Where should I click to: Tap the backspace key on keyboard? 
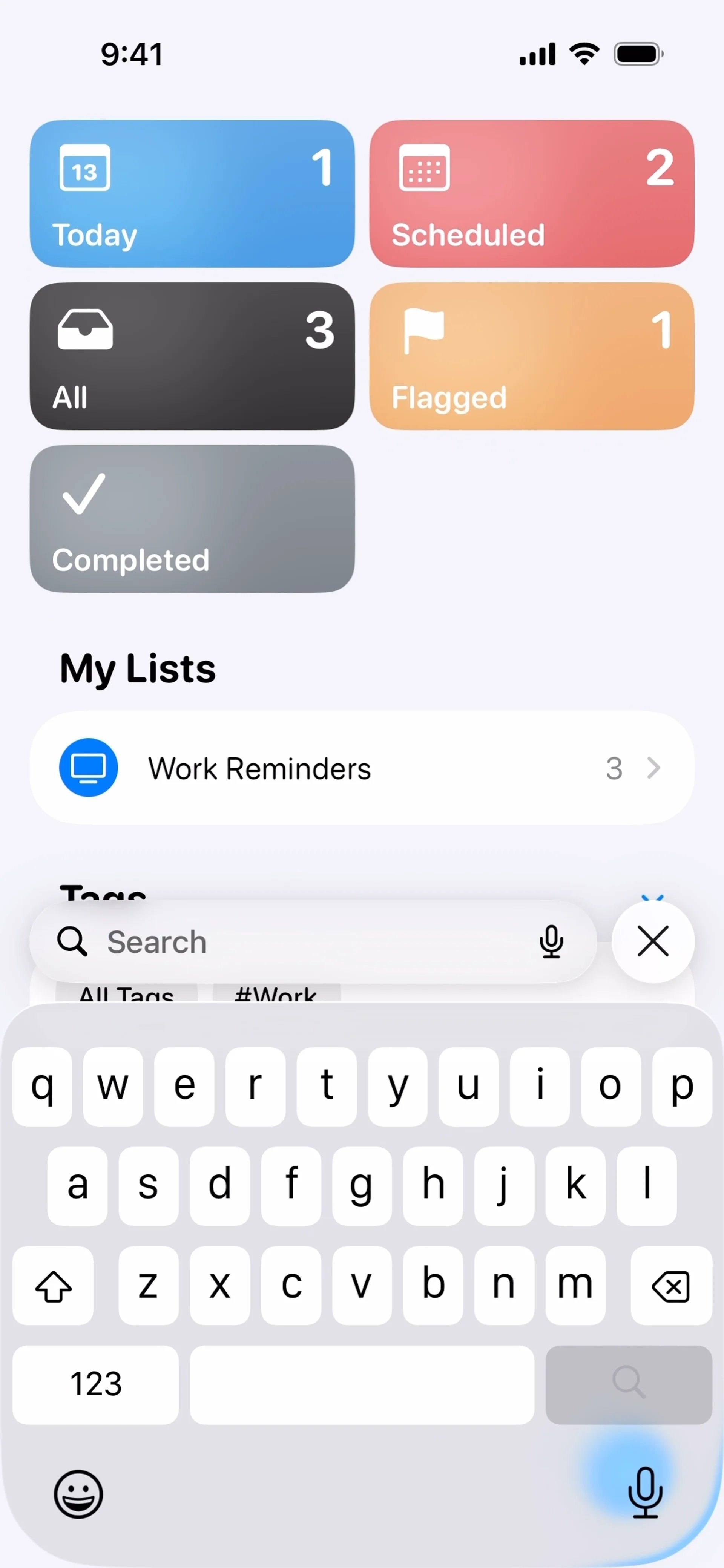pyautogui.click(x=670, y=1286)
